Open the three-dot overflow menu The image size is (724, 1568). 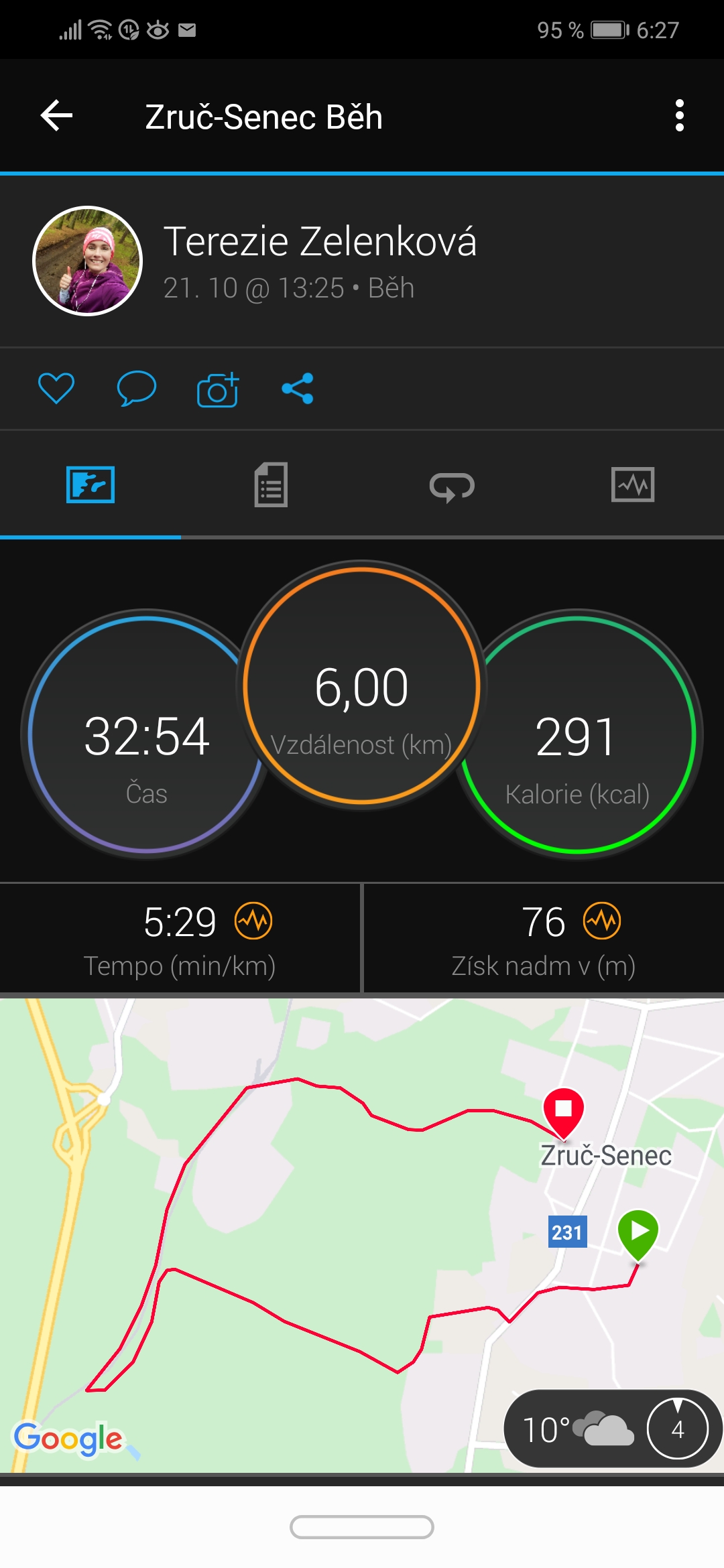click(x=679, y=116)
